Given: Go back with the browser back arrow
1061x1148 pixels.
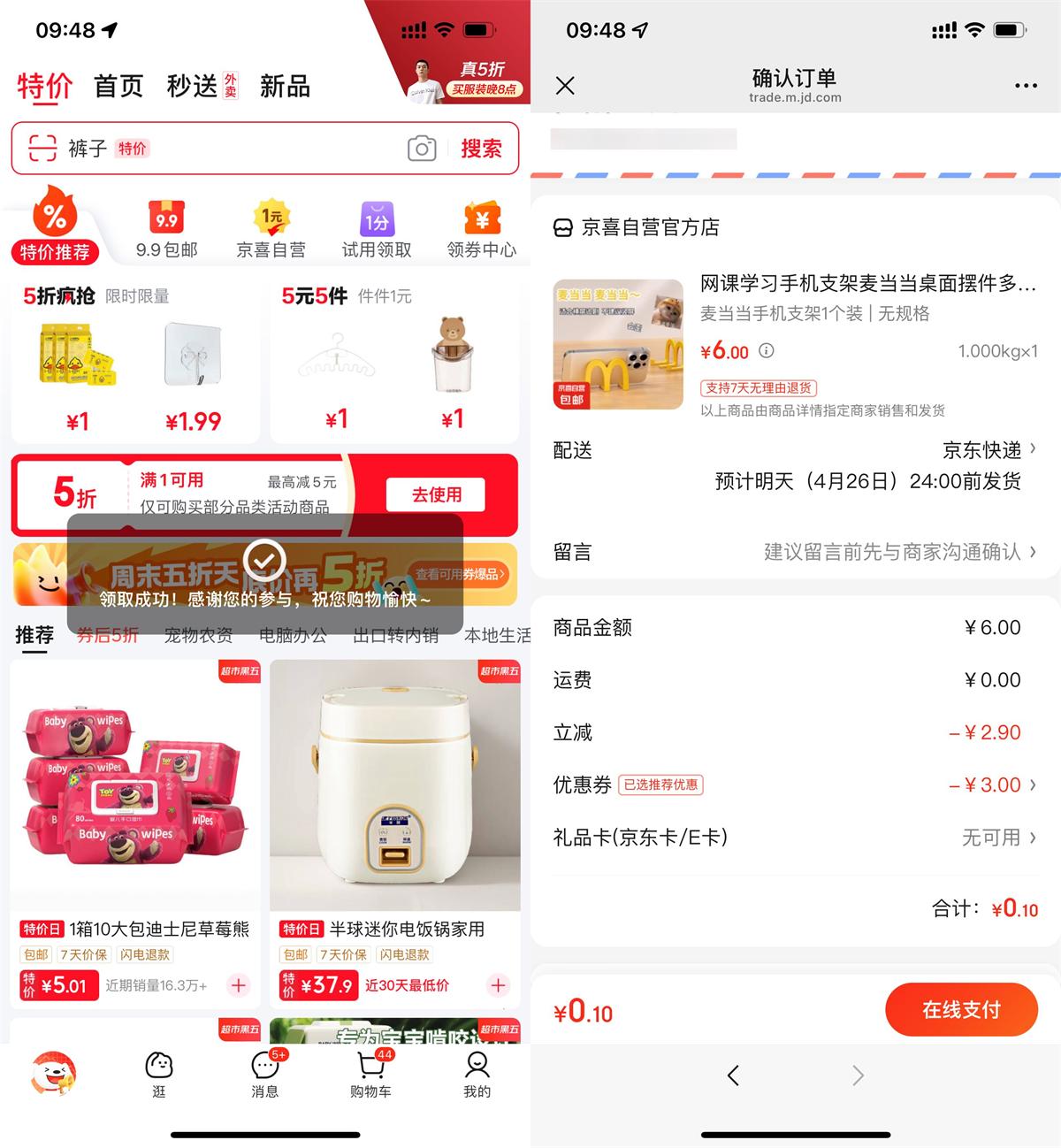Looking at the screenshot, I should pos(733,1075).
